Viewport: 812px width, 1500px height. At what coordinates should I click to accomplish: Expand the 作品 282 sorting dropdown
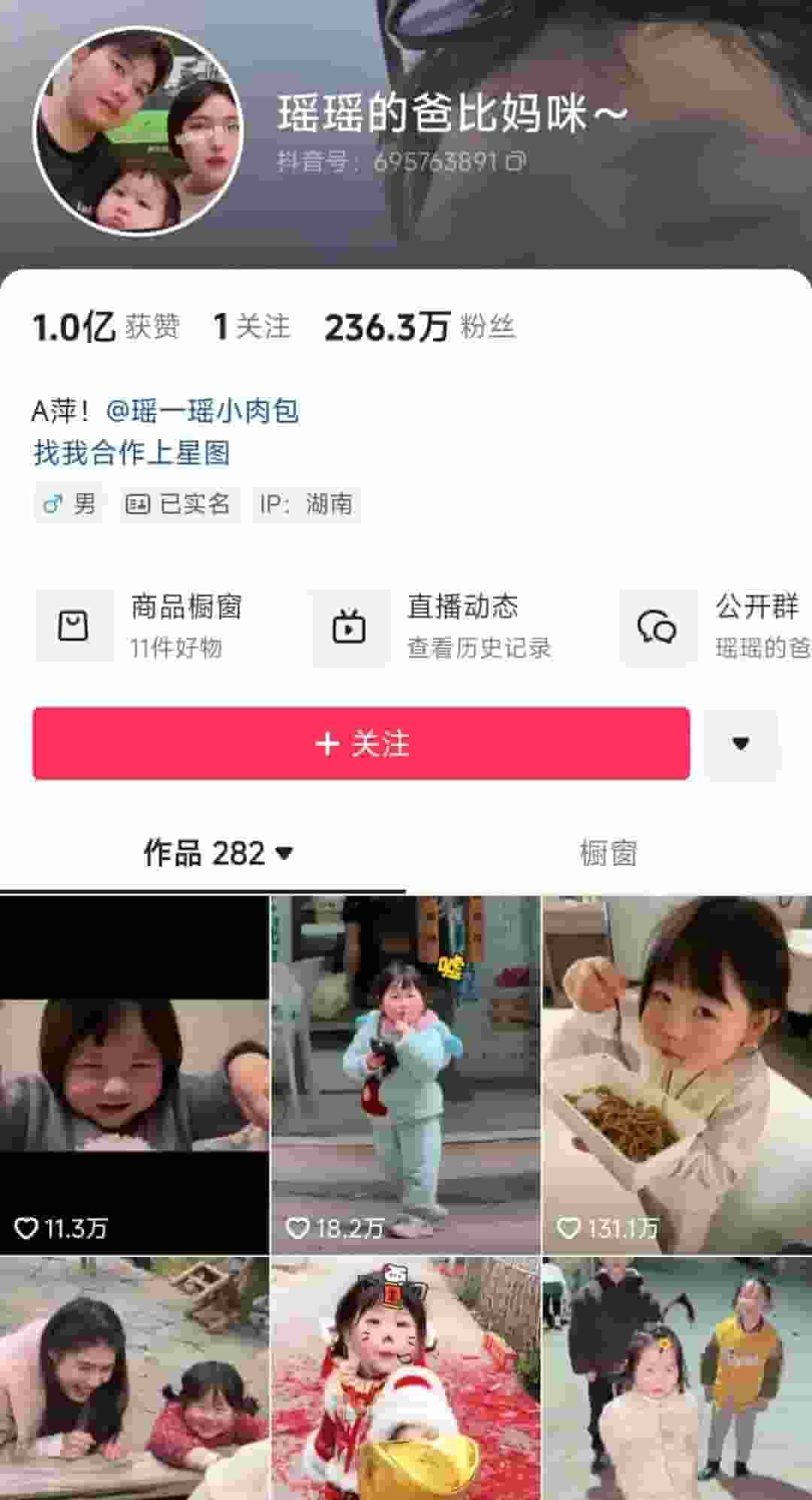point(218,853)
